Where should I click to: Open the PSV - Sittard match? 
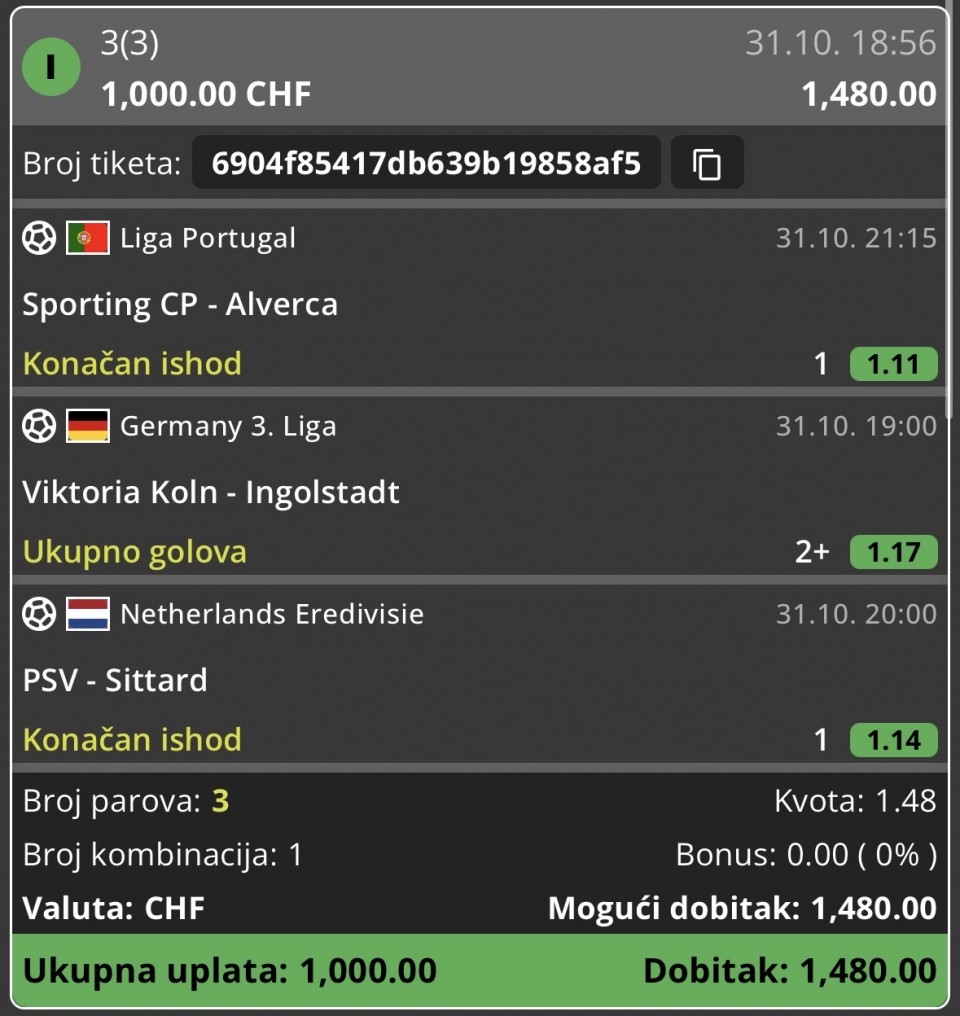click(115, 680)
